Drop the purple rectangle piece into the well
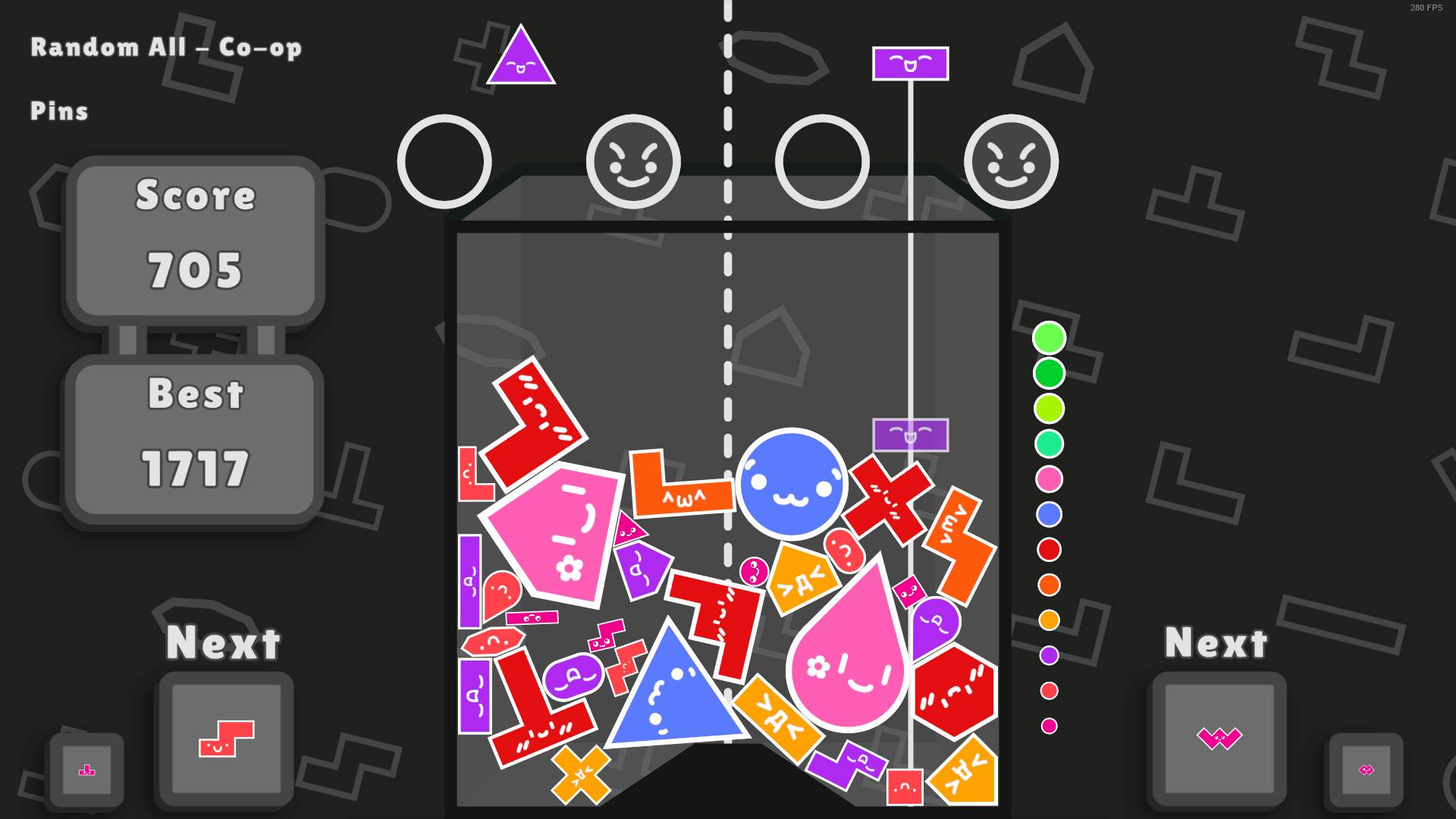The height and width of the screenshot is (819, 1456). (x=910, y=64)
